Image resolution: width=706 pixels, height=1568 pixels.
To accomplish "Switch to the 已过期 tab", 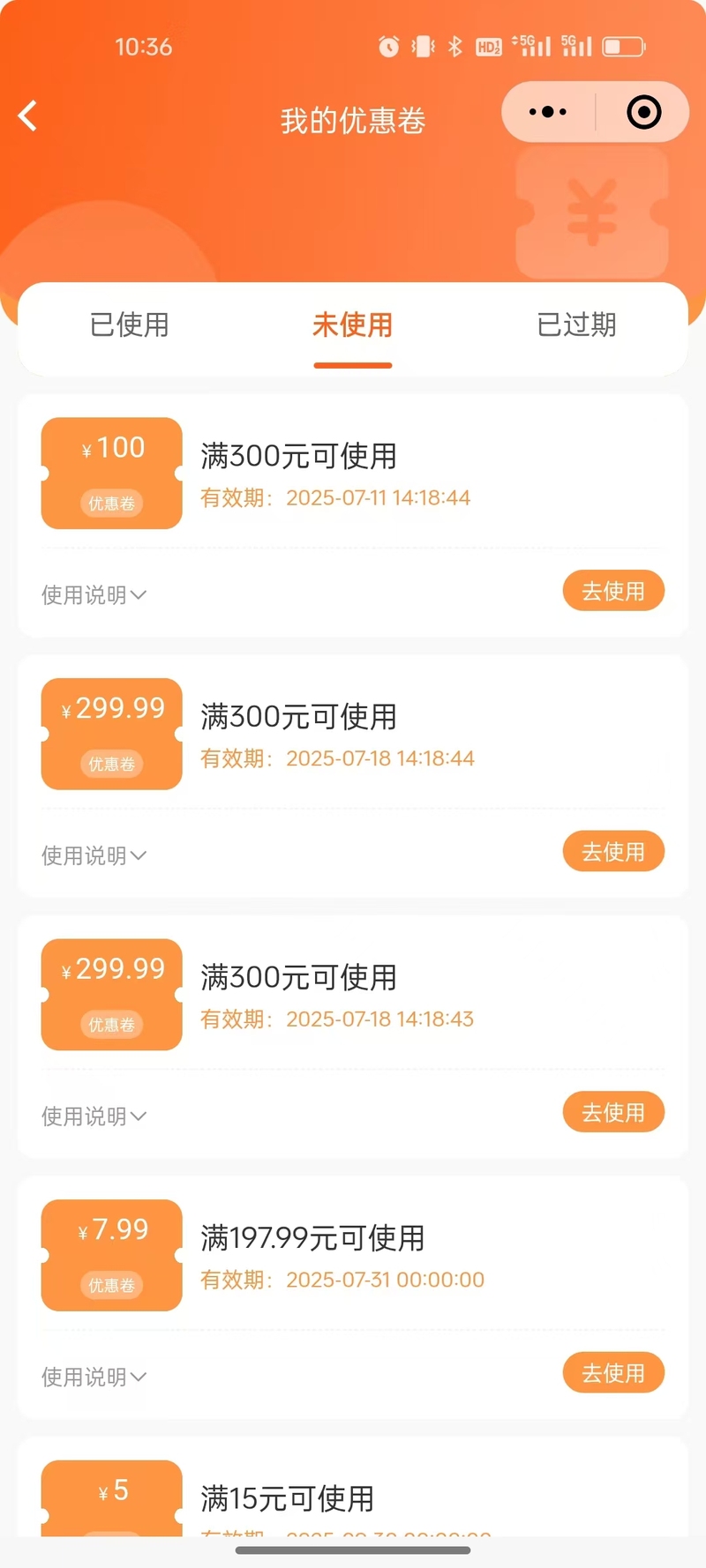I will pos(576,325).
